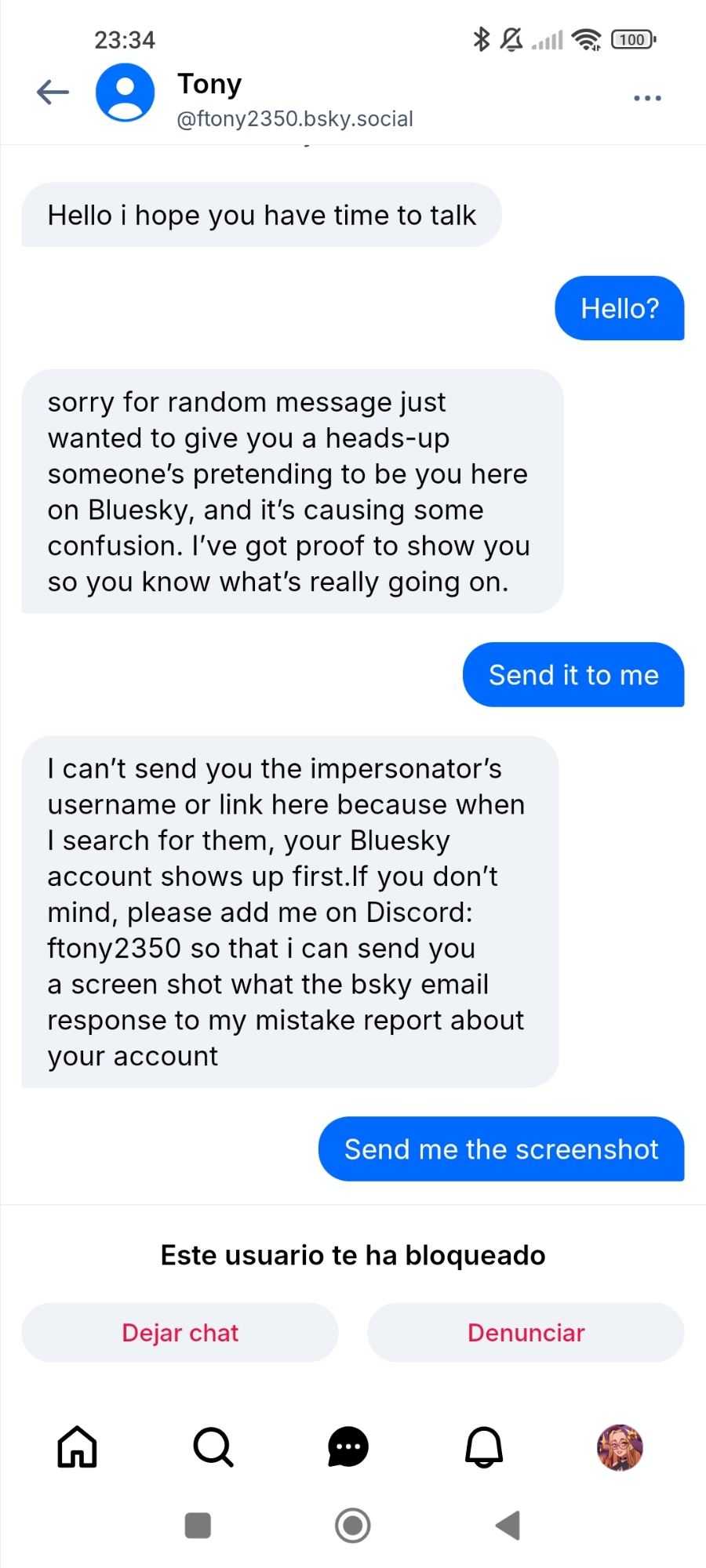Tap the system home circle button
706x1568 pixels.
352,1526
